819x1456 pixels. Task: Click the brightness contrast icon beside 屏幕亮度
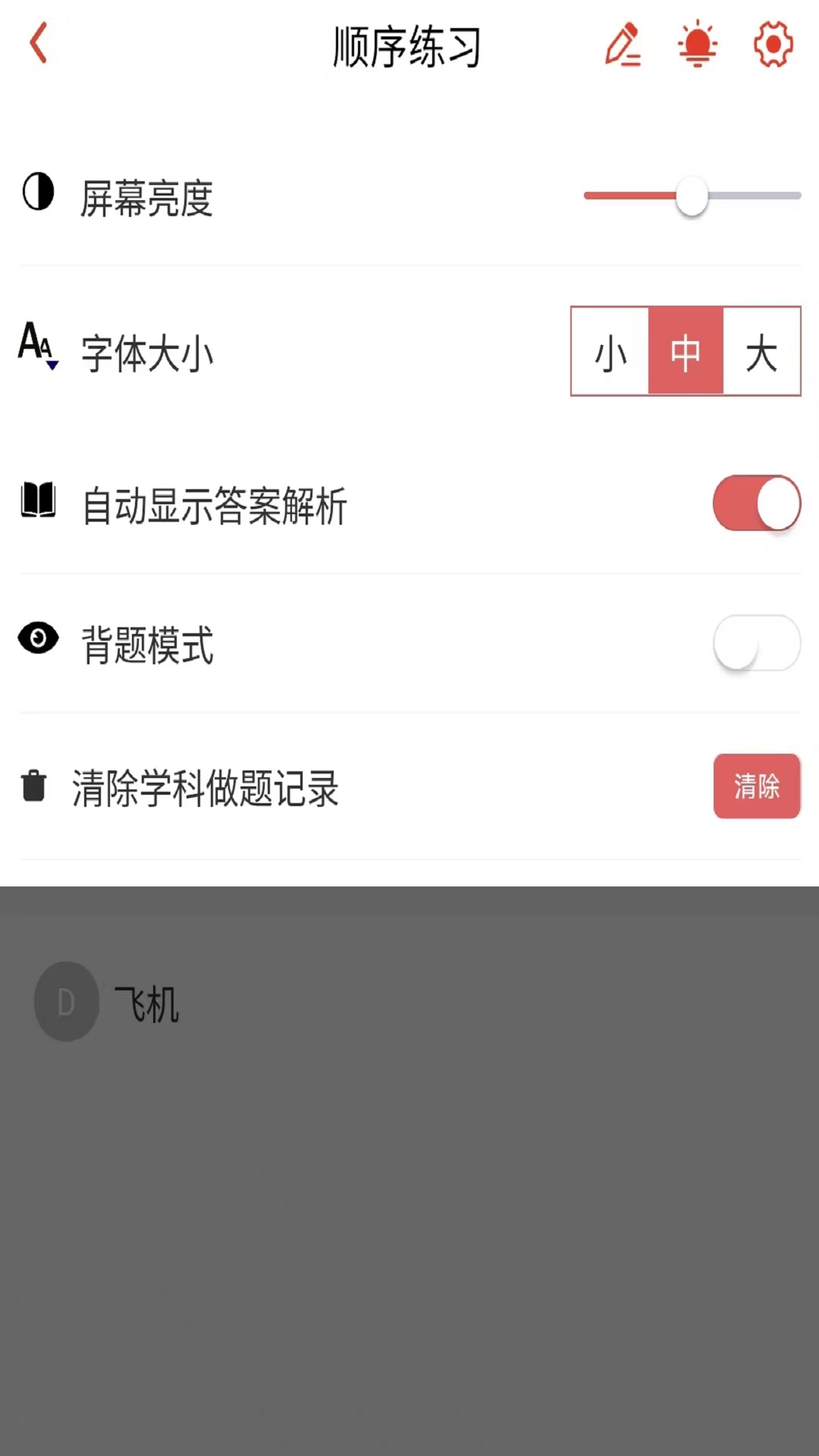click(37, 195)
